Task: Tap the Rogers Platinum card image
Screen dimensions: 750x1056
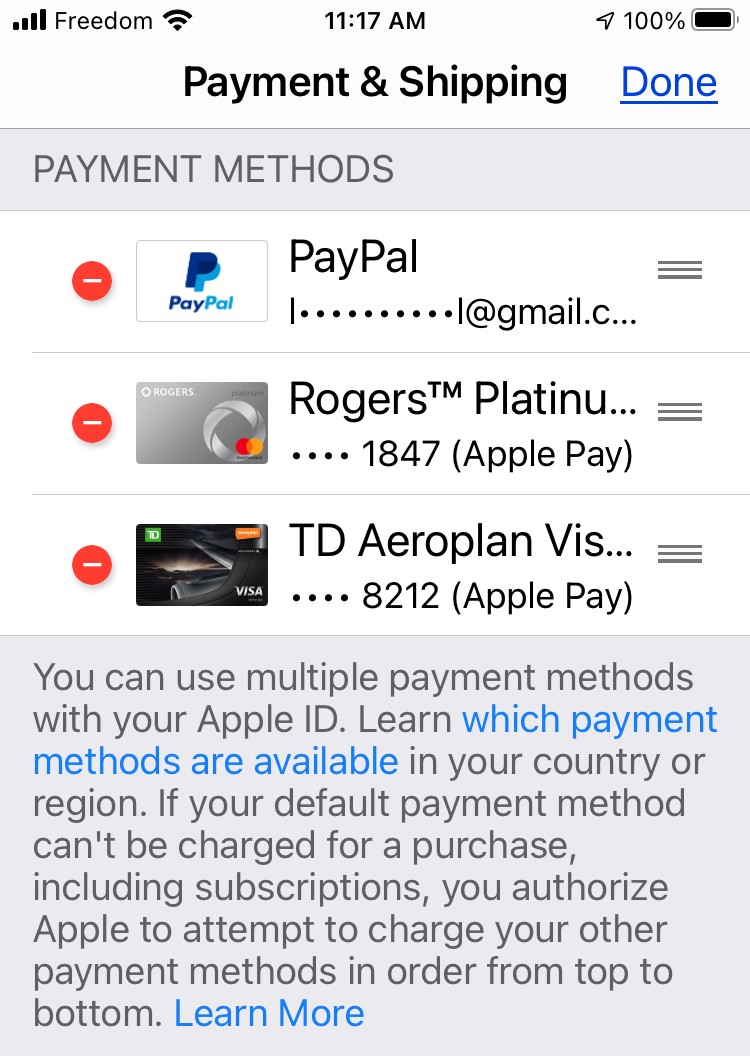Action: [x=201, y=423]
